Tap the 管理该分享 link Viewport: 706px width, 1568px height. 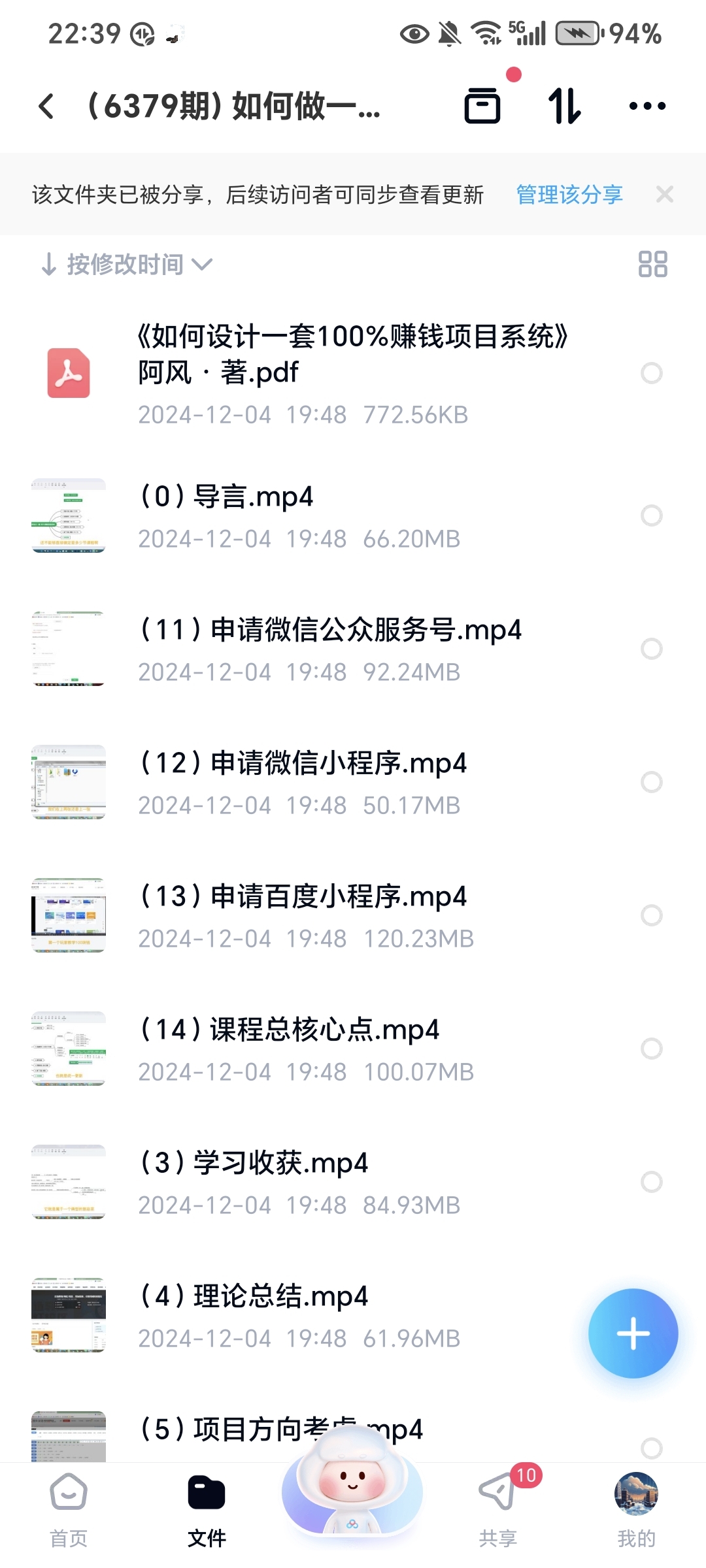[569, 195]
